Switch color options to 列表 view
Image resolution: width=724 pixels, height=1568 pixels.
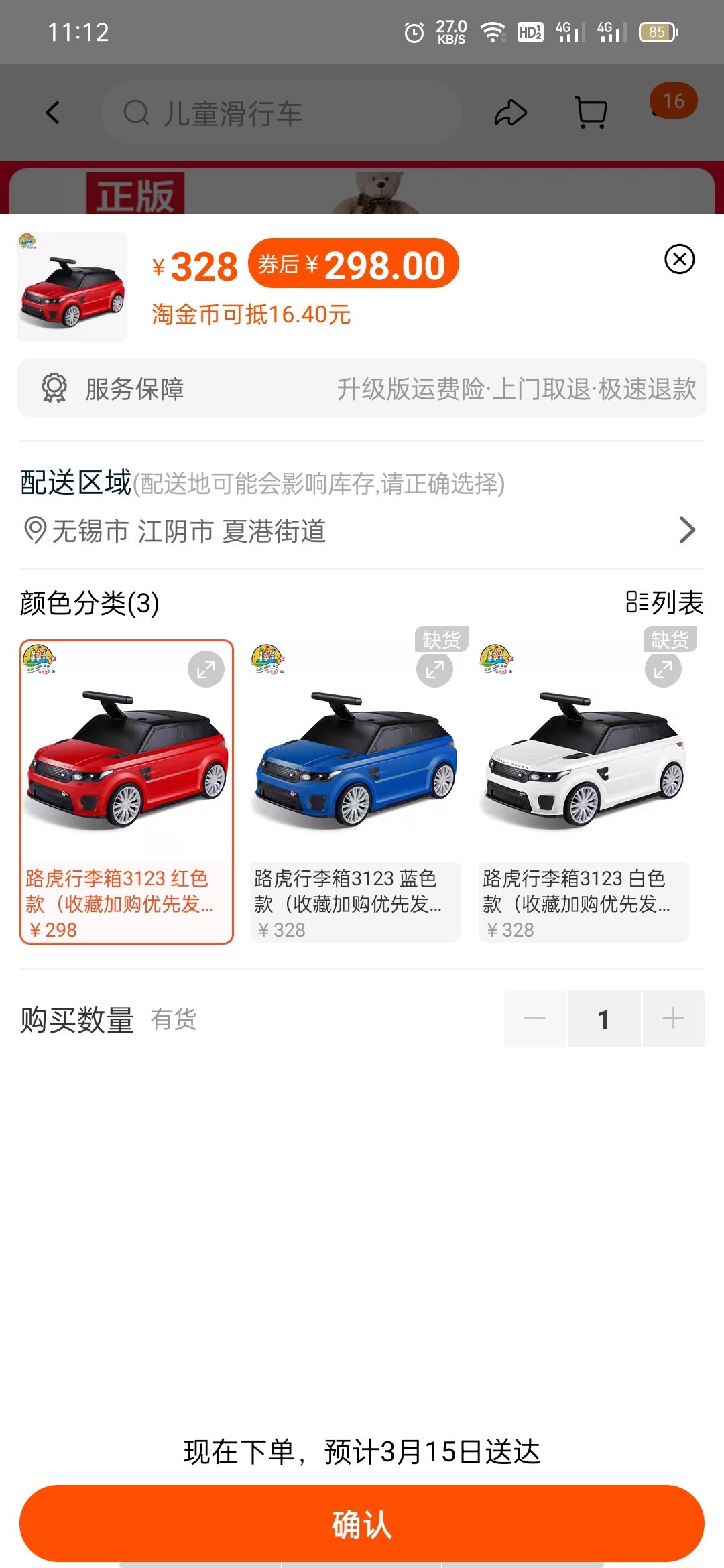point(664,603)
